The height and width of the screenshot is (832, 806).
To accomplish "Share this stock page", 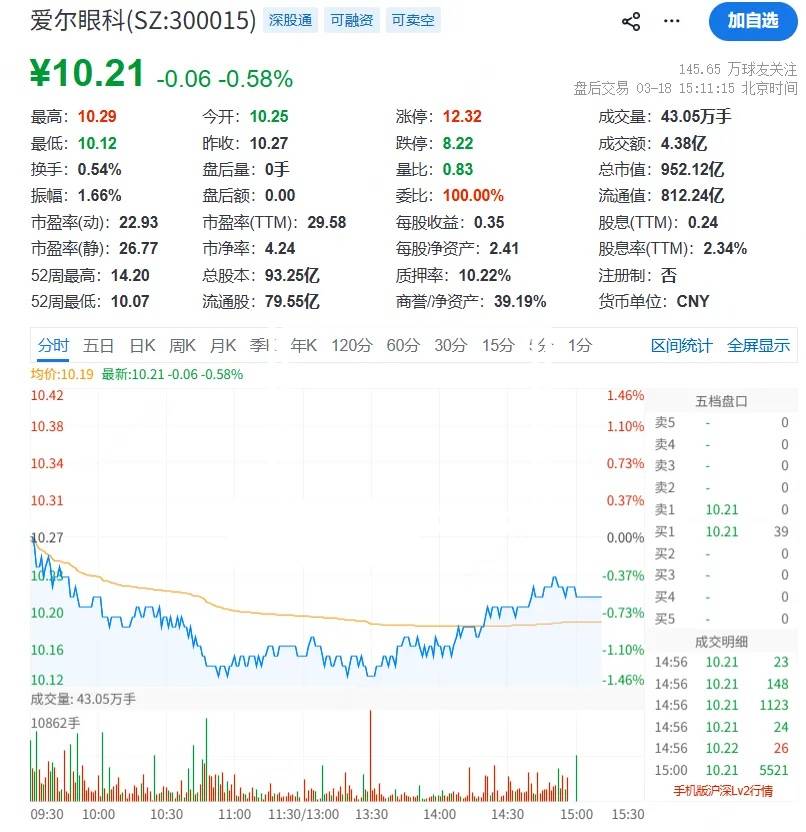I will pyautogui.click(x=631, y=21).
